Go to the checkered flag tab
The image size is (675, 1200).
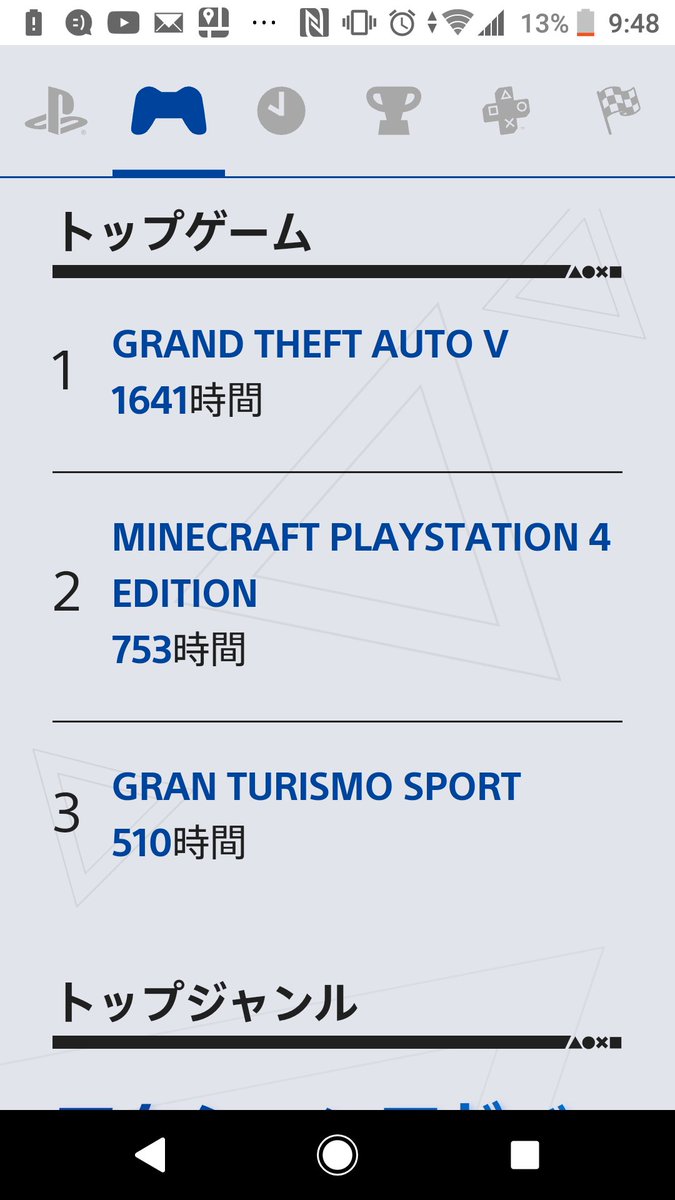point(618,112)
